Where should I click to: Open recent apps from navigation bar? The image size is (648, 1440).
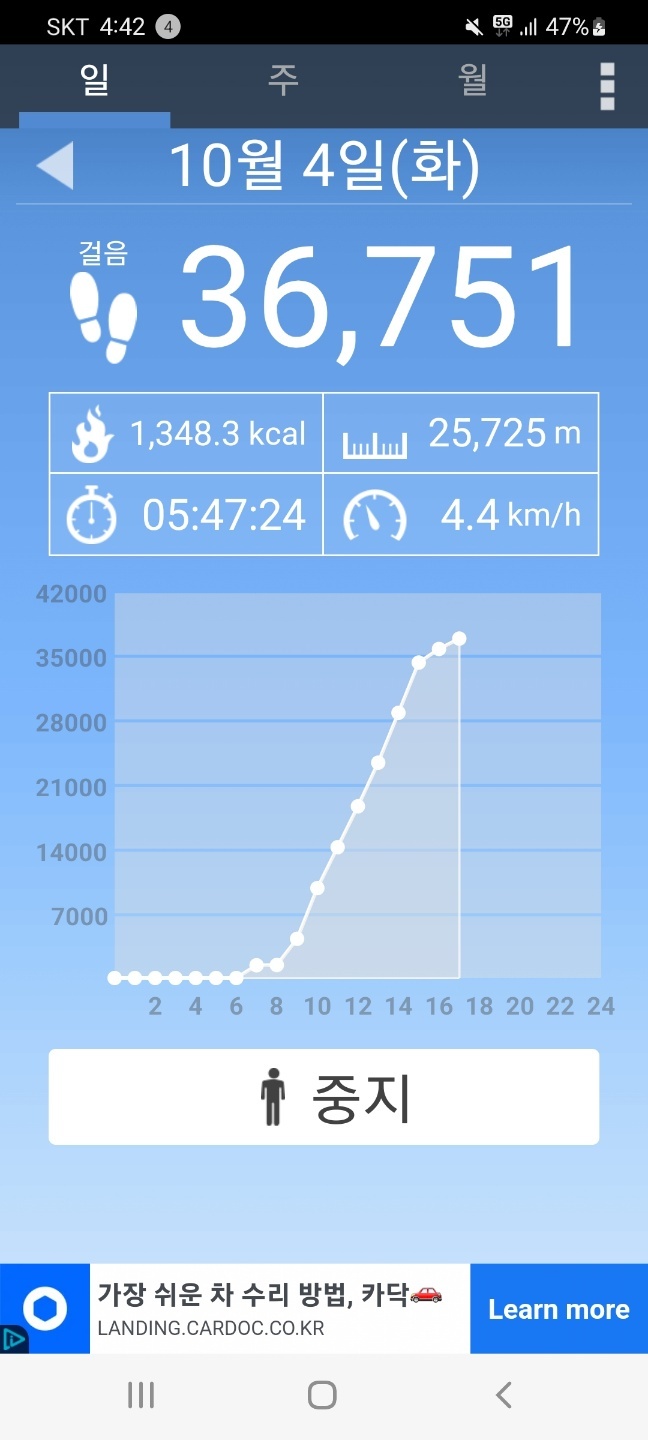click(141, 1395)
